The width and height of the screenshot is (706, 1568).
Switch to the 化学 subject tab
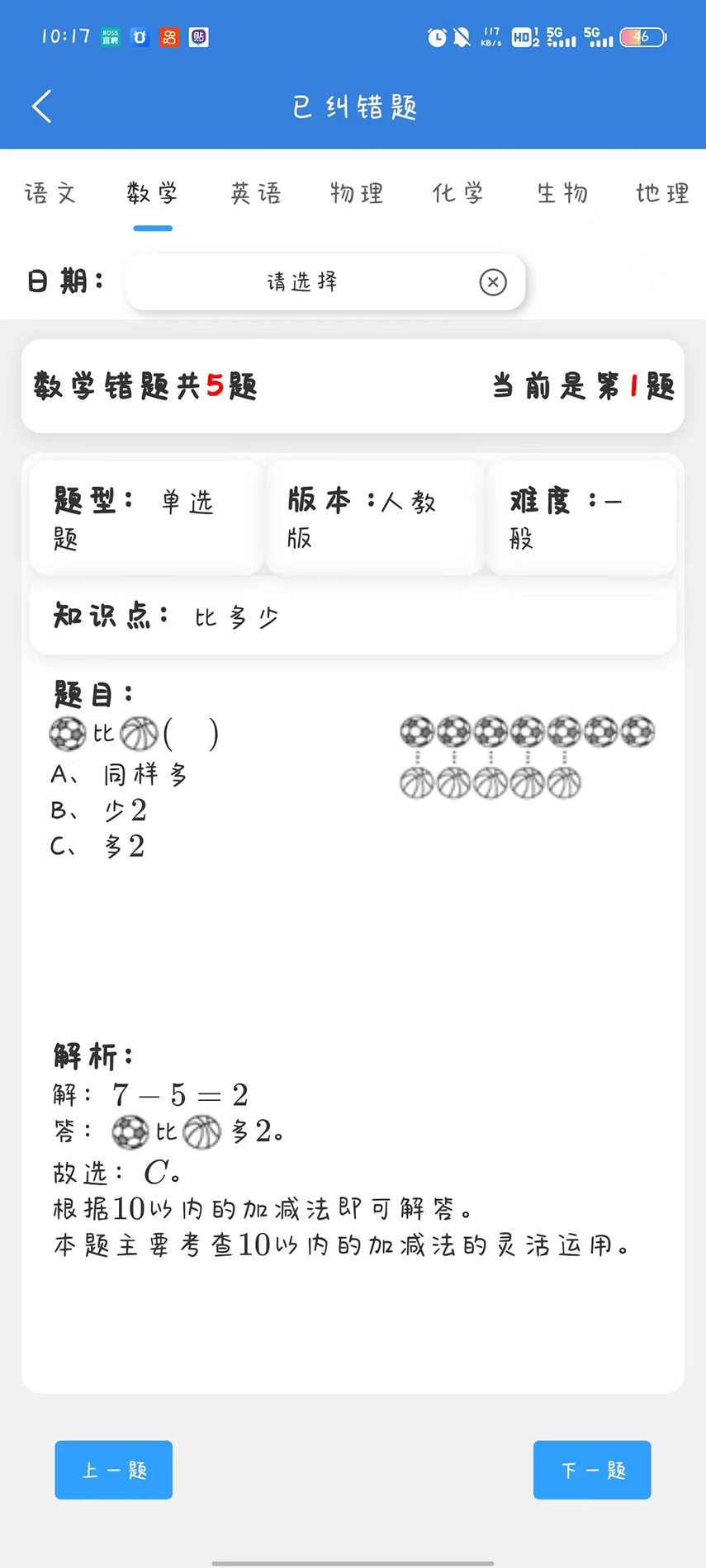pyautogui.click(x=458, y=194)
